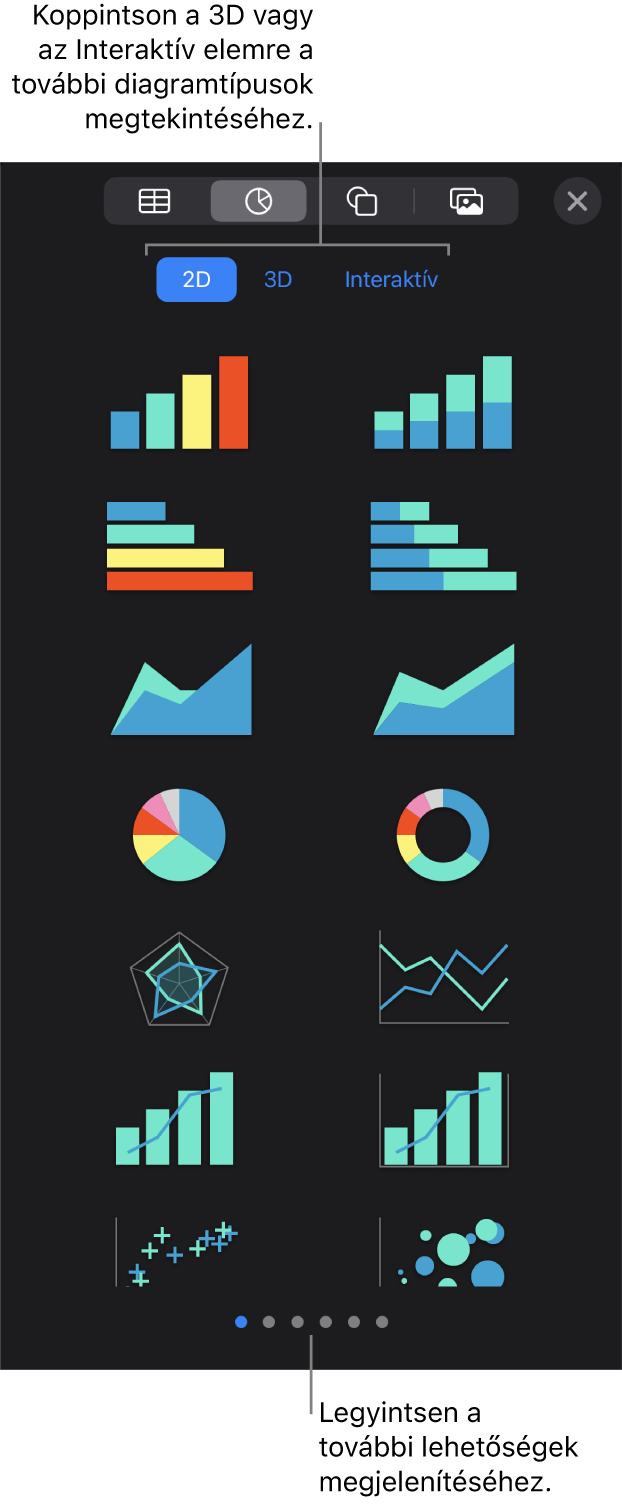The width and height of the screenshot is (622, 1508).
Task: Open the media category icon
Action: 466,201
